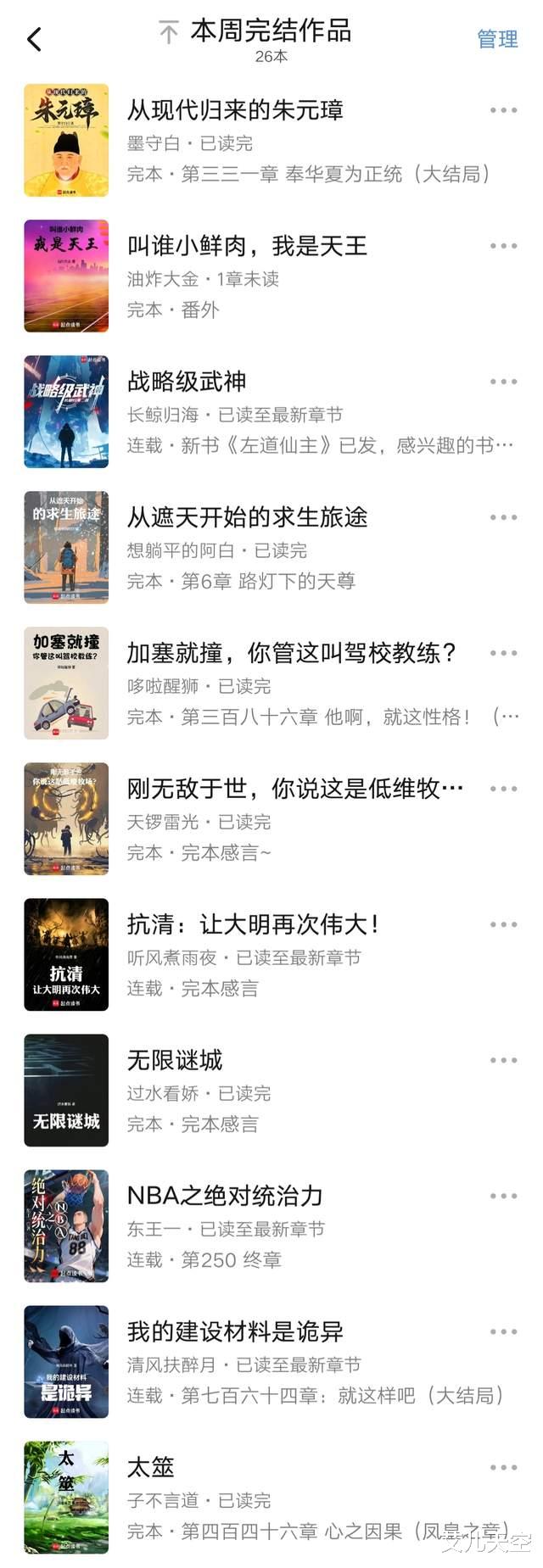This screenshot has height=1568, width=543.
Task: Tap the three dots beside 从遮天开始的求生旅途
Action: pyautogui.click(x=503, y=517)
